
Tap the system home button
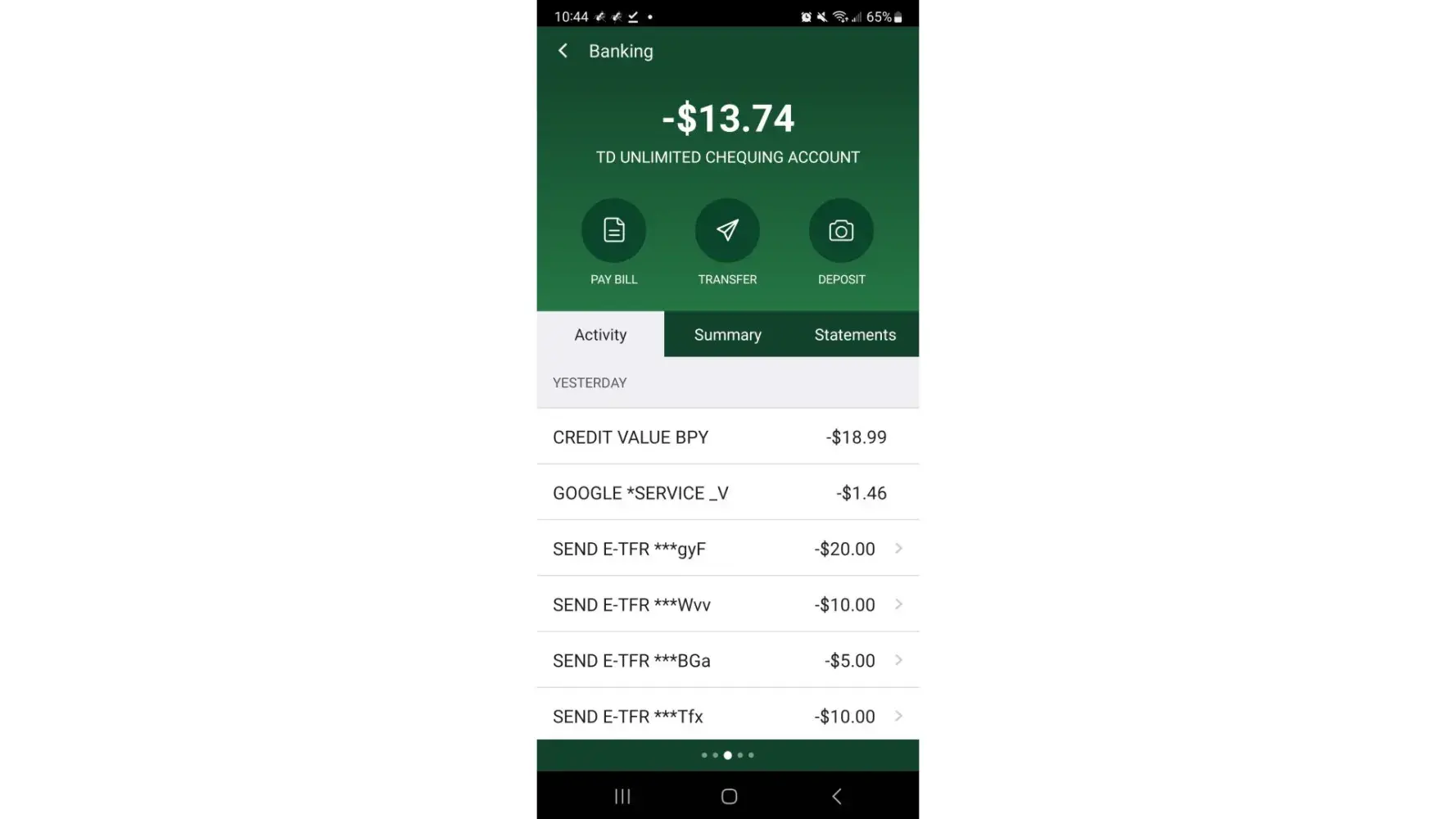point(729,796)
